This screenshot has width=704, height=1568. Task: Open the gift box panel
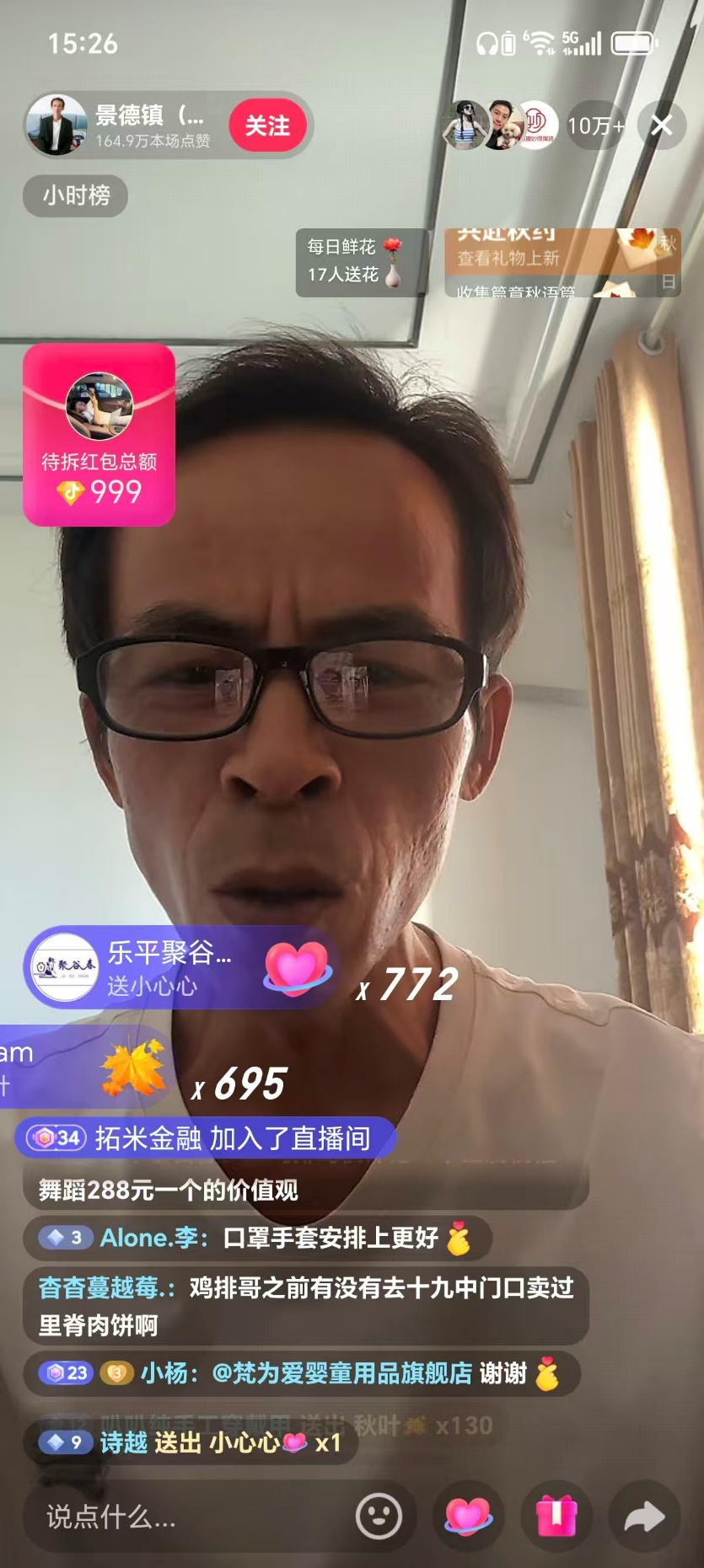(556, 1517)
